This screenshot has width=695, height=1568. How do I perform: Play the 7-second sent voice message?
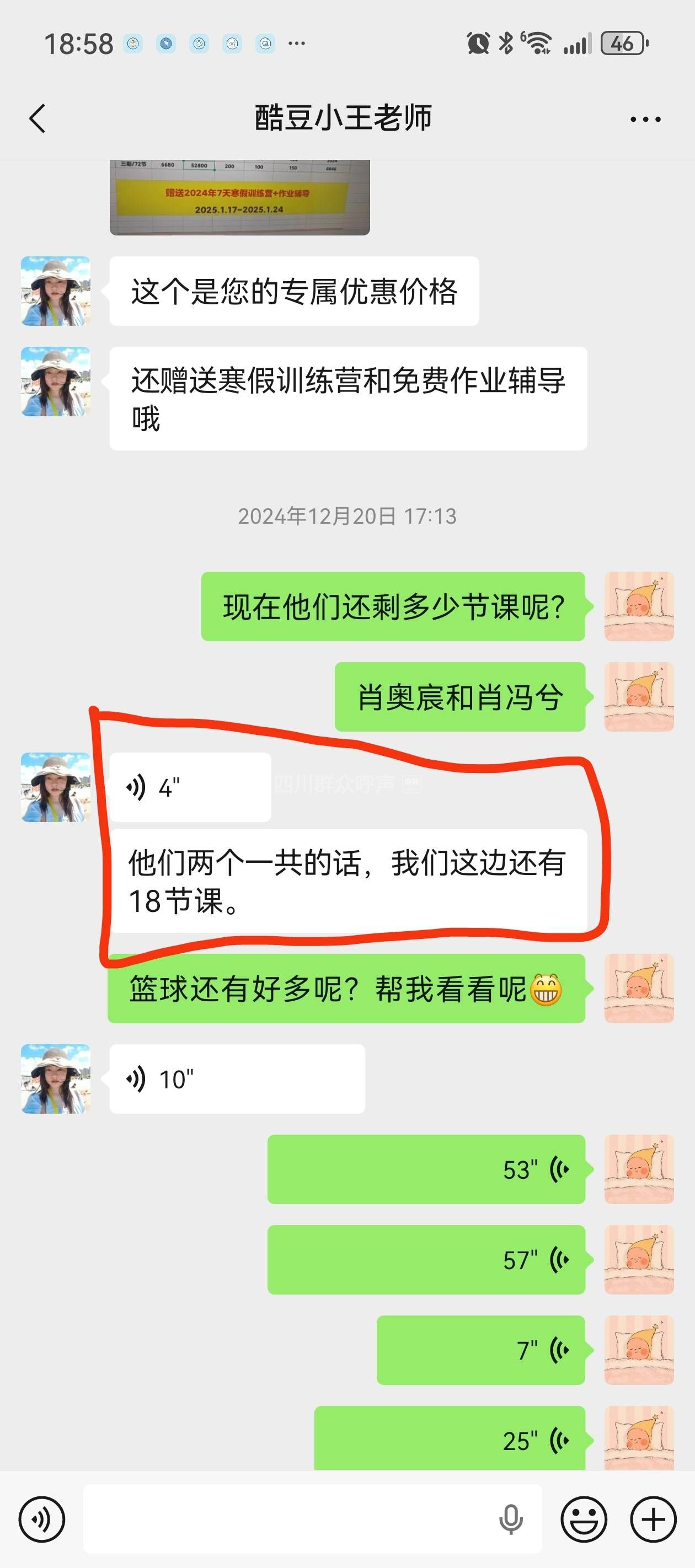tap(480, 1350)
